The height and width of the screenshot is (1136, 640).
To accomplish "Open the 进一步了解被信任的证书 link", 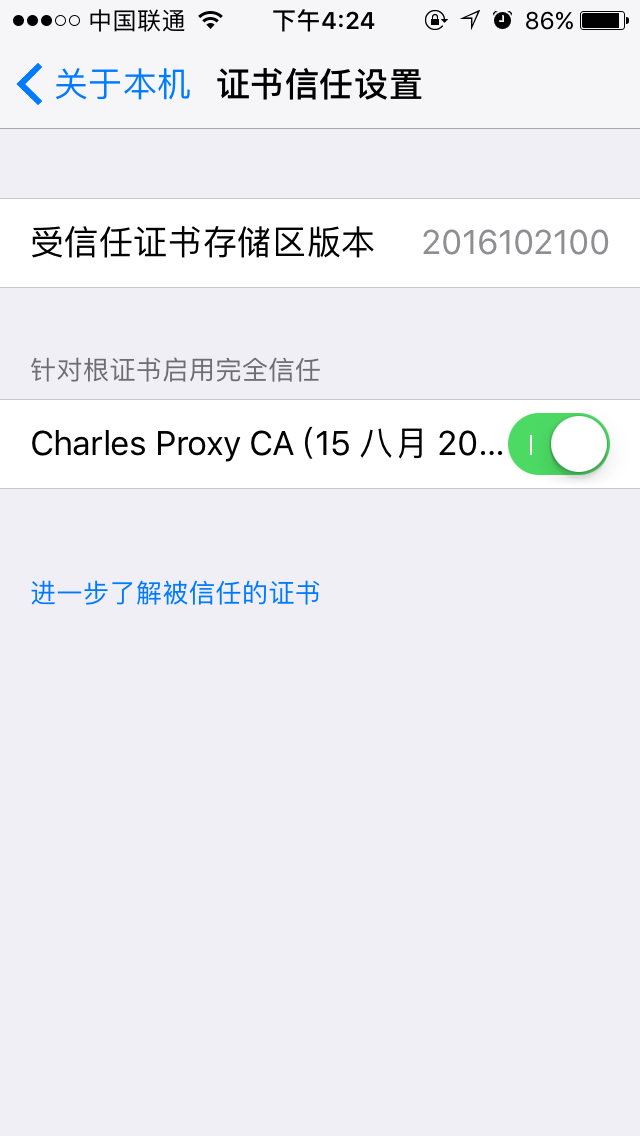I will [175, 593].
